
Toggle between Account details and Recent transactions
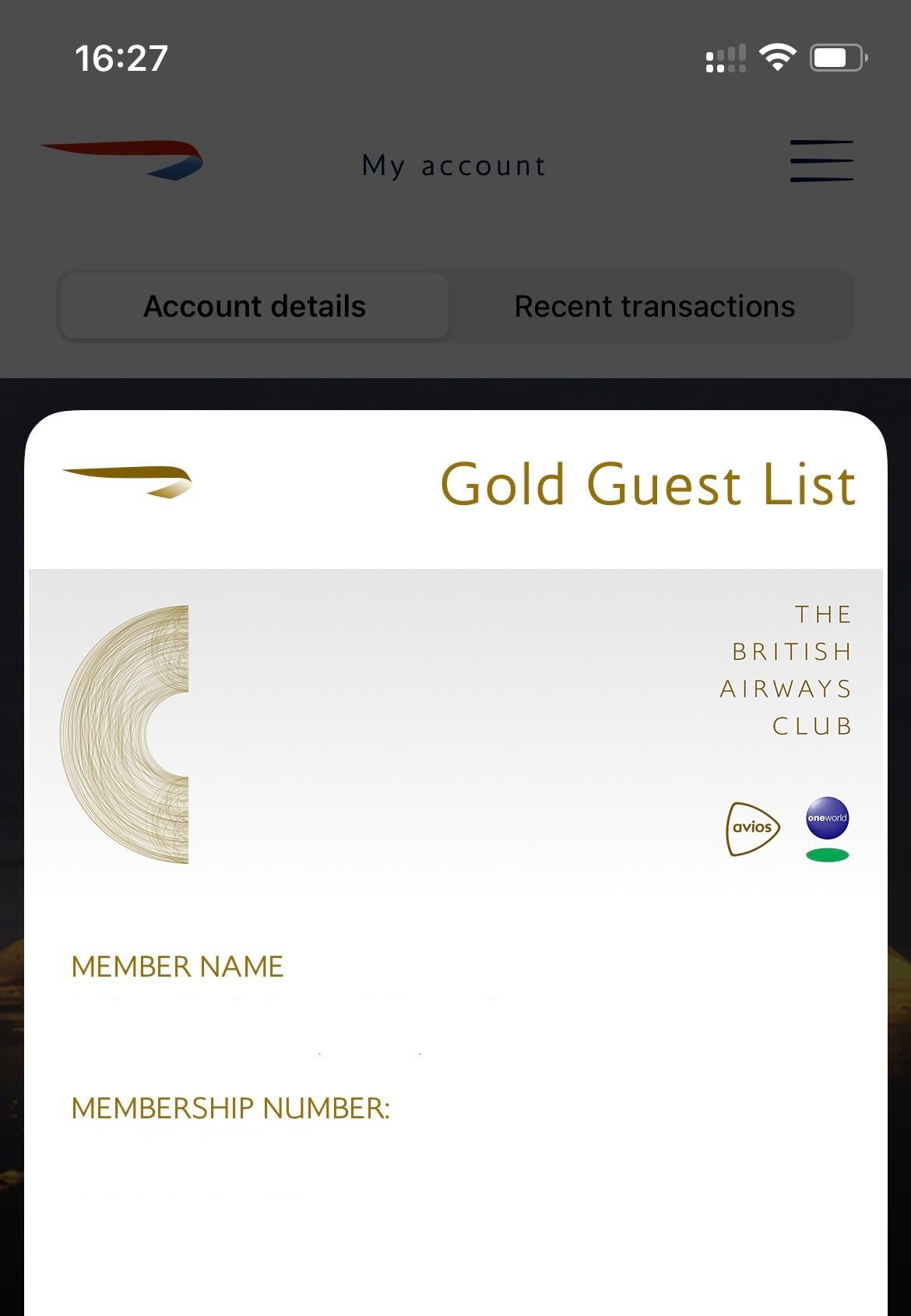[x=455, y=306]
